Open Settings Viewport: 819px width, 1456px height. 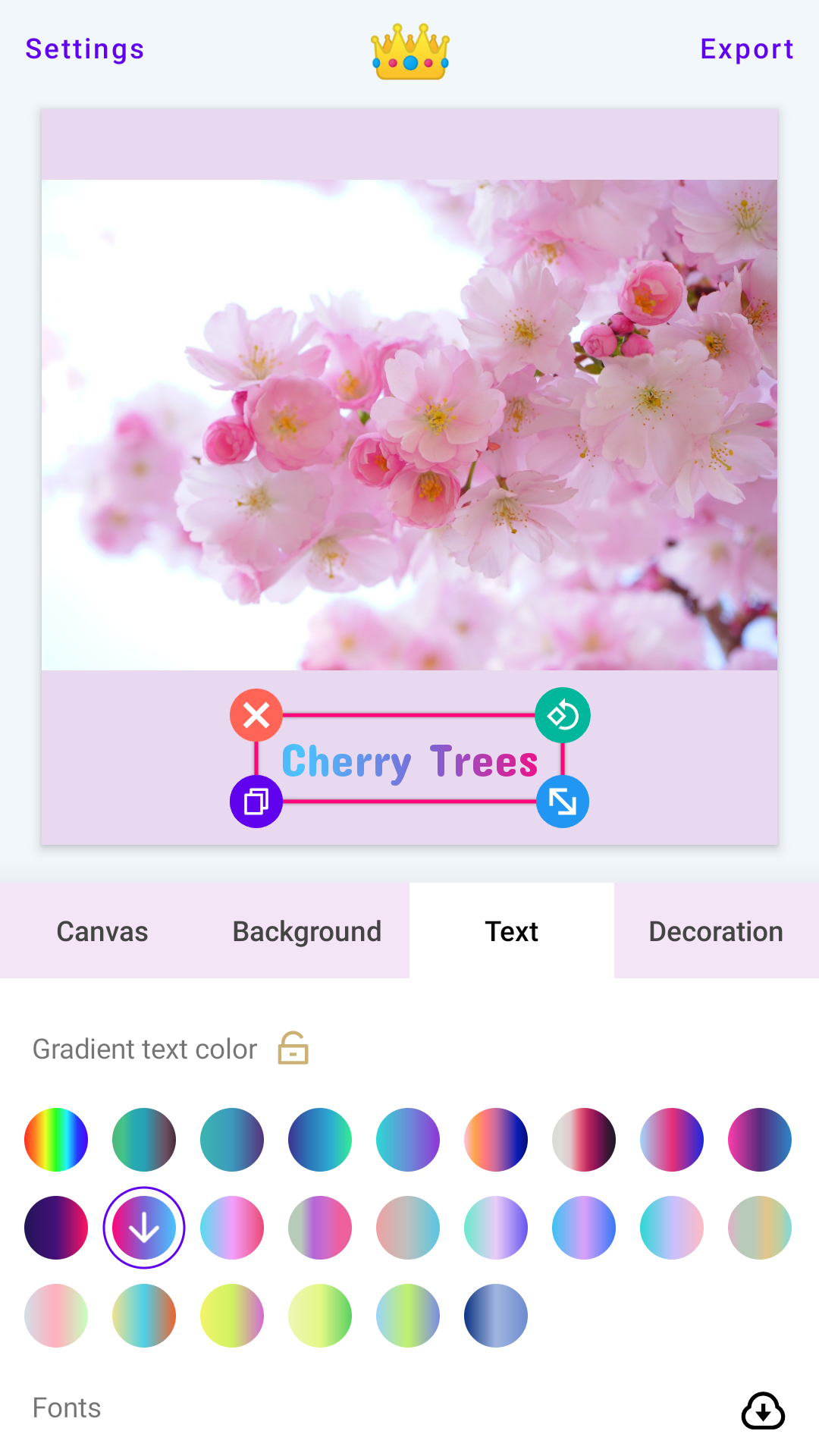pos(85,49)
